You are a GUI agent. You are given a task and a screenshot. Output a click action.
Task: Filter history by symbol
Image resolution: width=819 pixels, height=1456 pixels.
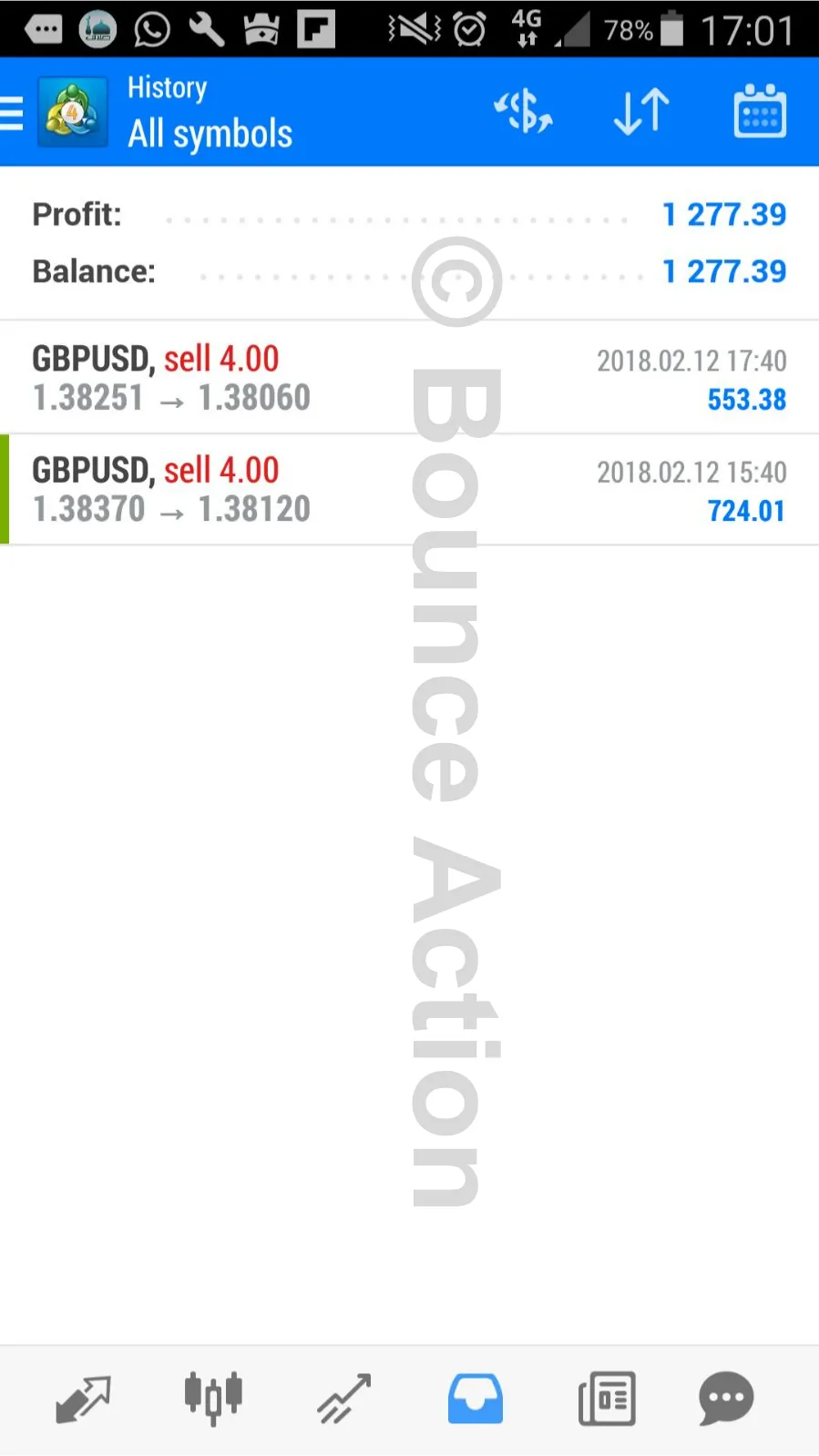523,113
